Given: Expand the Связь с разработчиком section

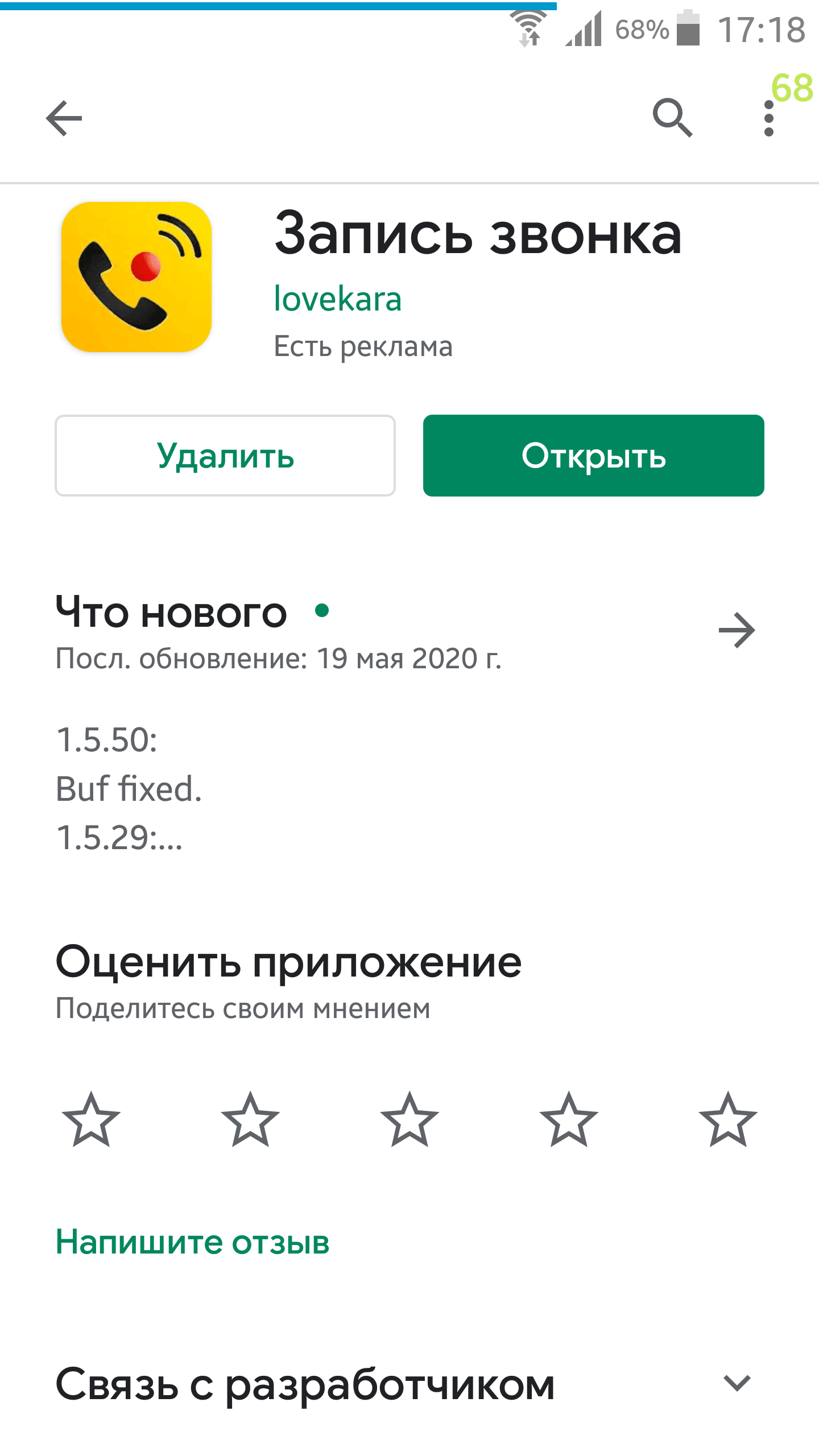Looking at the screenshot, I should tap(737, 1383).
